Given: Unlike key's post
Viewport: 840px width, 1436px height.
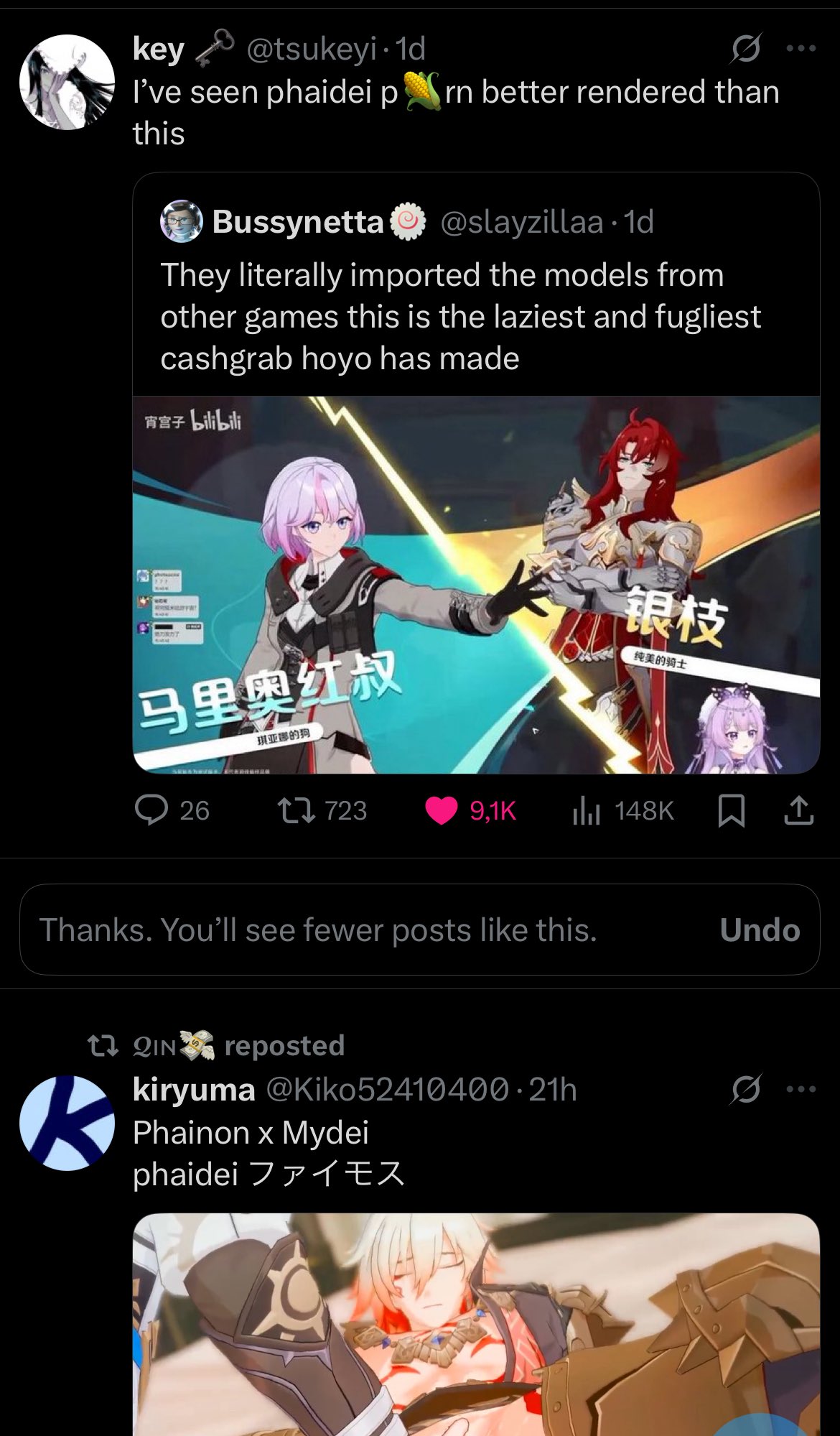Looking at the screenshot, I should pyautogui.click(x=470, y=810).
